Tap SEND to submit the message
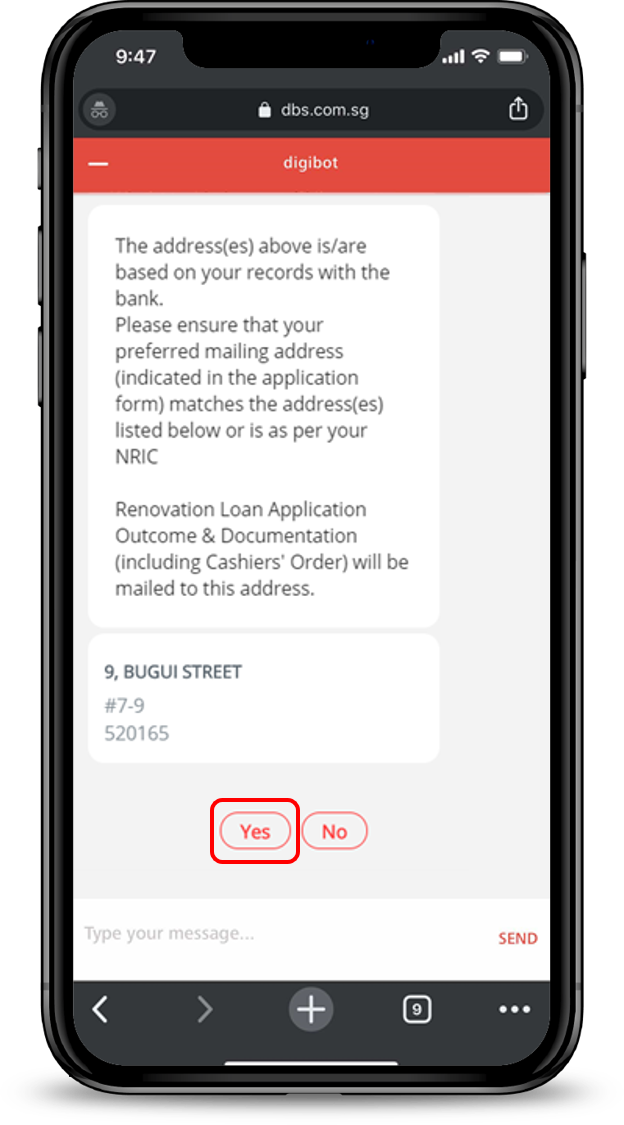 (x=518, y=938)
